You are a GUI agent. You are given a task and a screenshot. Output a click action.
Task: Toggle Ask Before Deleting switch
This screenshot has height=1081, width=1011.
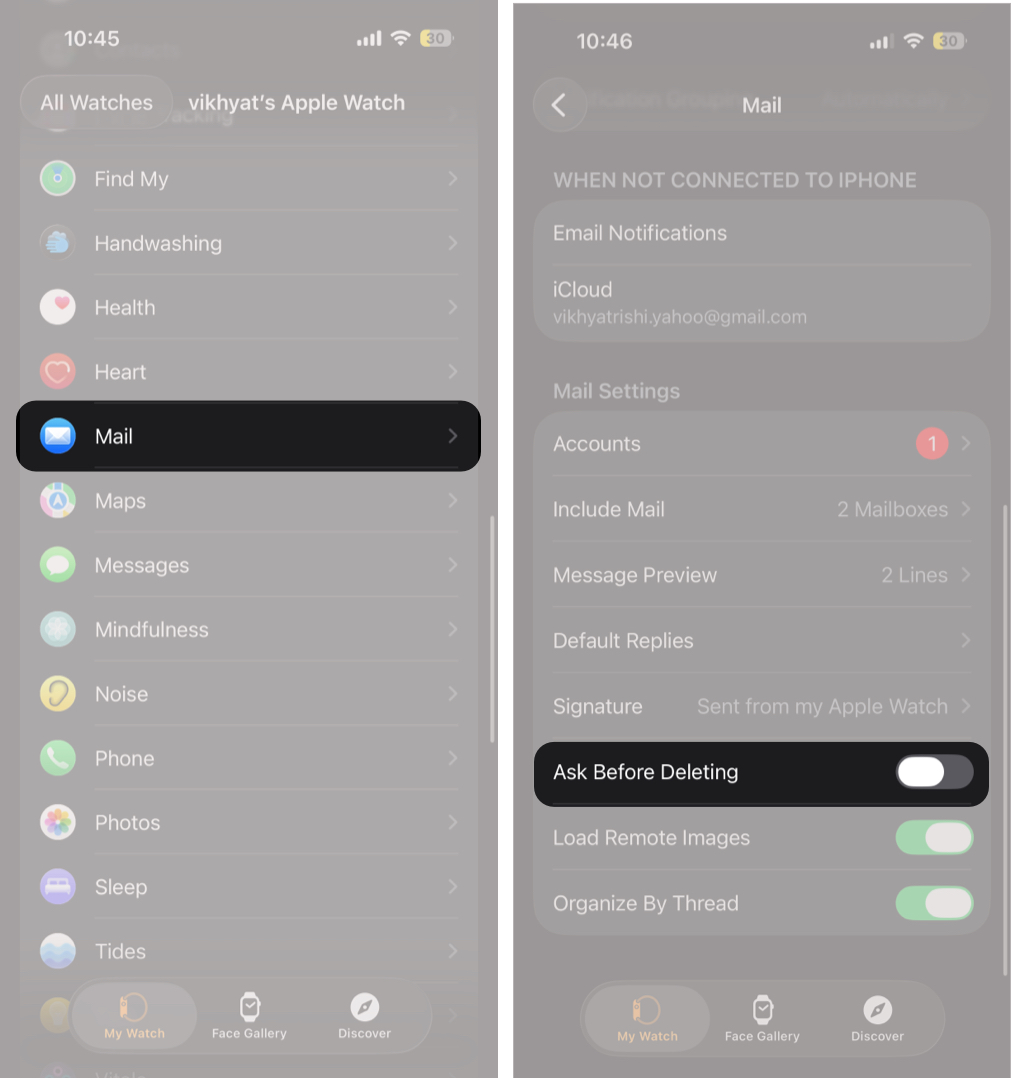933,772
